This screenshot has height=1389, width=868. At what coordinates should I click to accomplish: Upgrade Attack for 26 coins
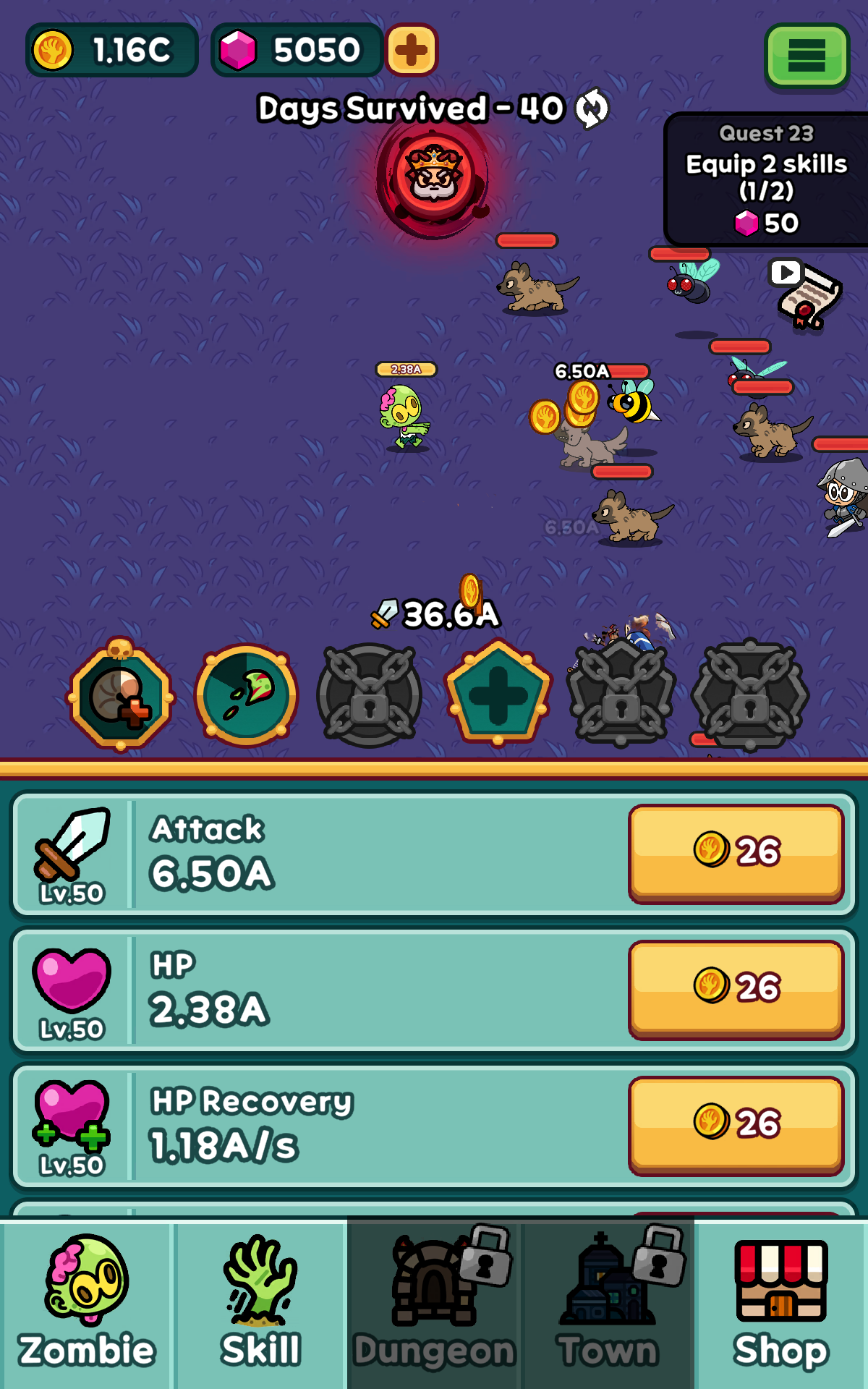736,852
